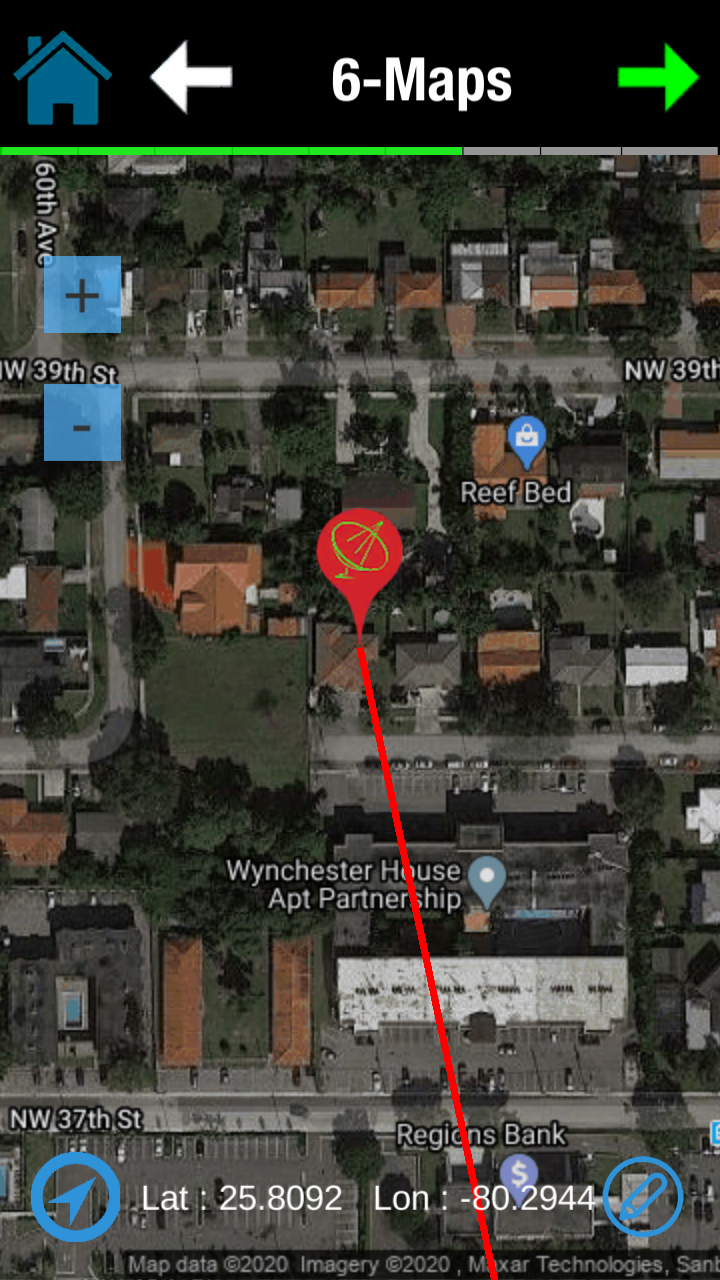Zoom out with the minus button

pos(82,423)
